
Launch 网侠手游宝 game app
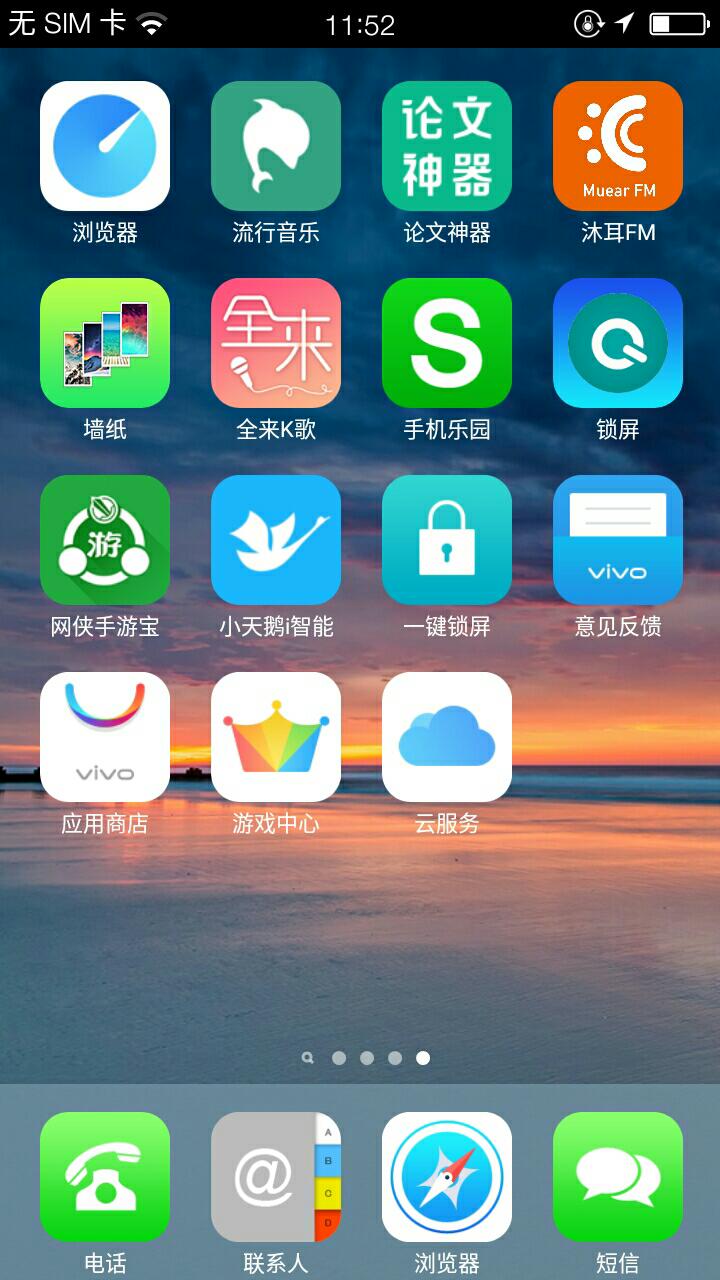(x=105, y=540)
